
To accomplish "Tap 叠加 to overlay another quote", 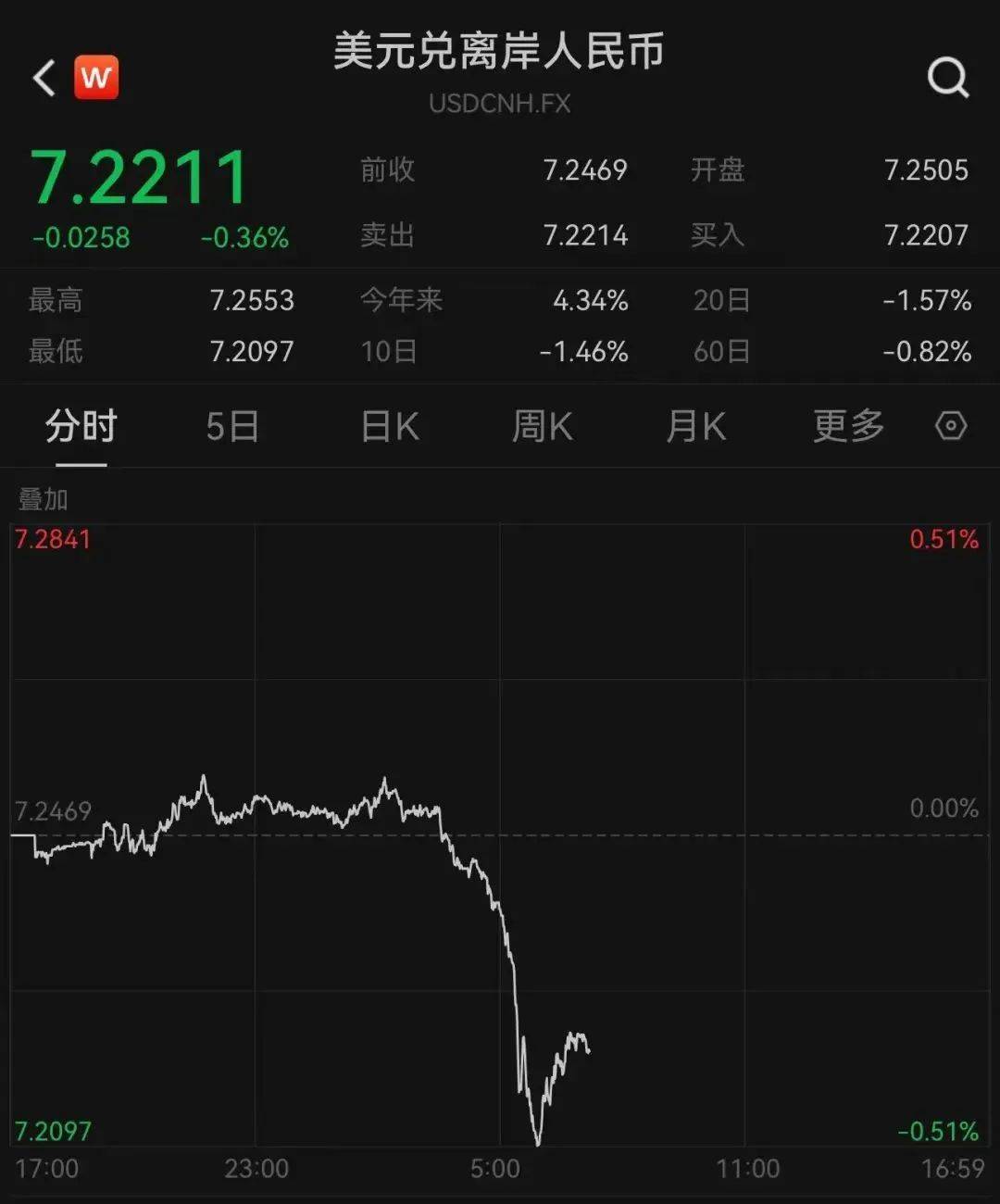I will [44, 500].
